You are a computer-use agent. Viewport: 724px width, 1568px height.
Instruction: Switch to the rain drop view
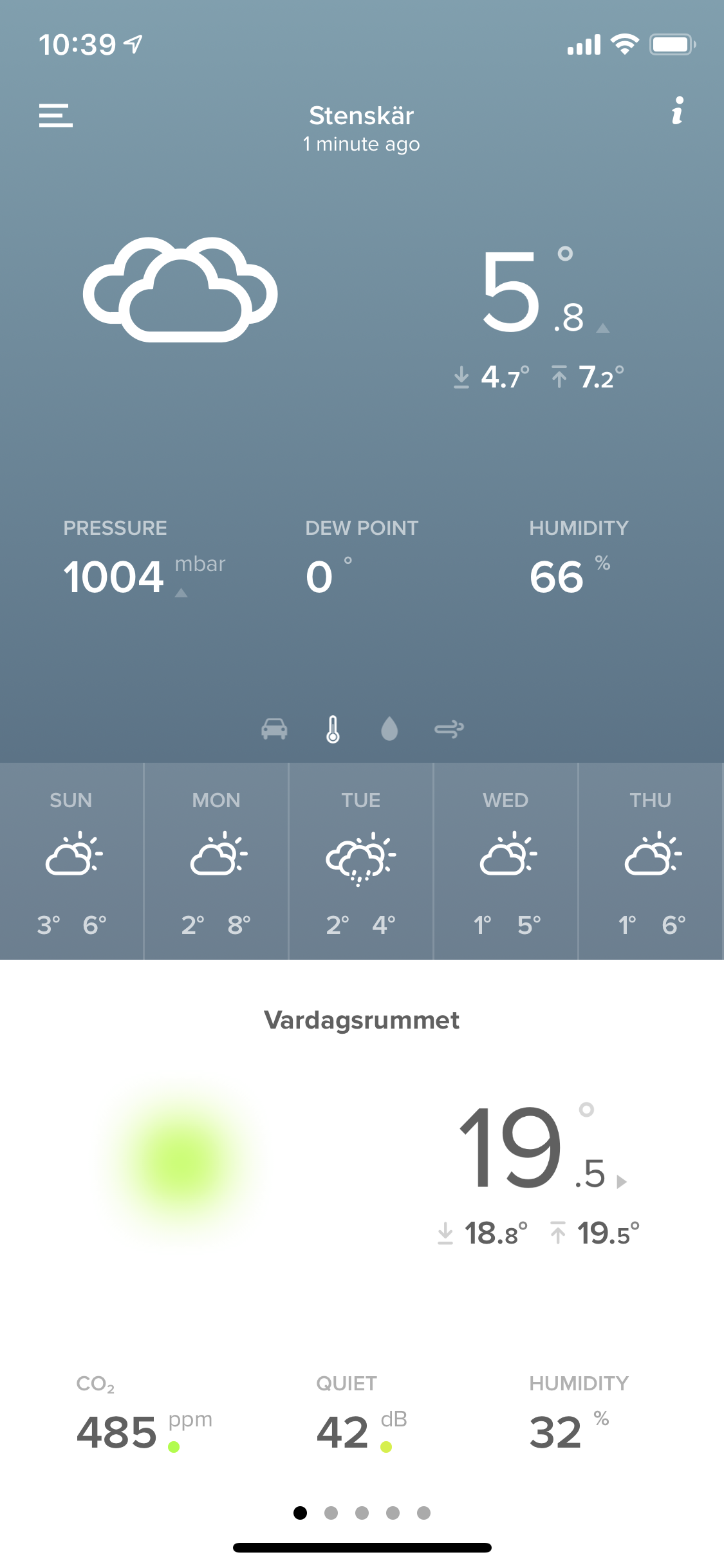click(x=389, y=729)
